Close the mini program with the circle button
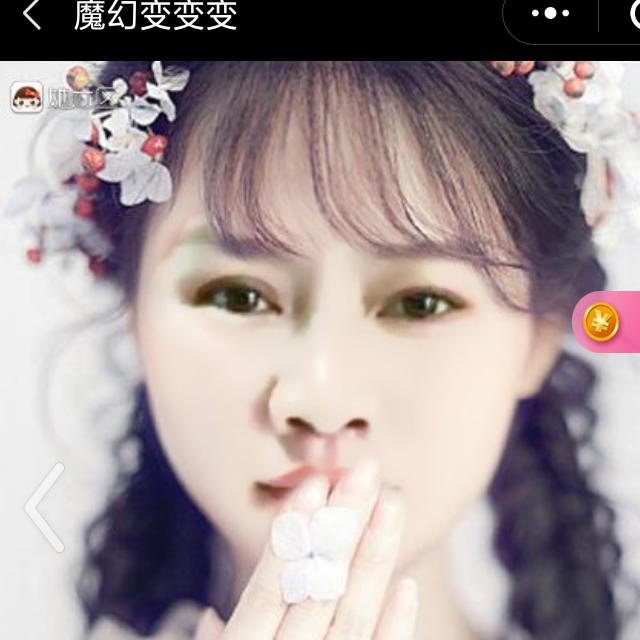640x640 pixels. tap(635, 14)
